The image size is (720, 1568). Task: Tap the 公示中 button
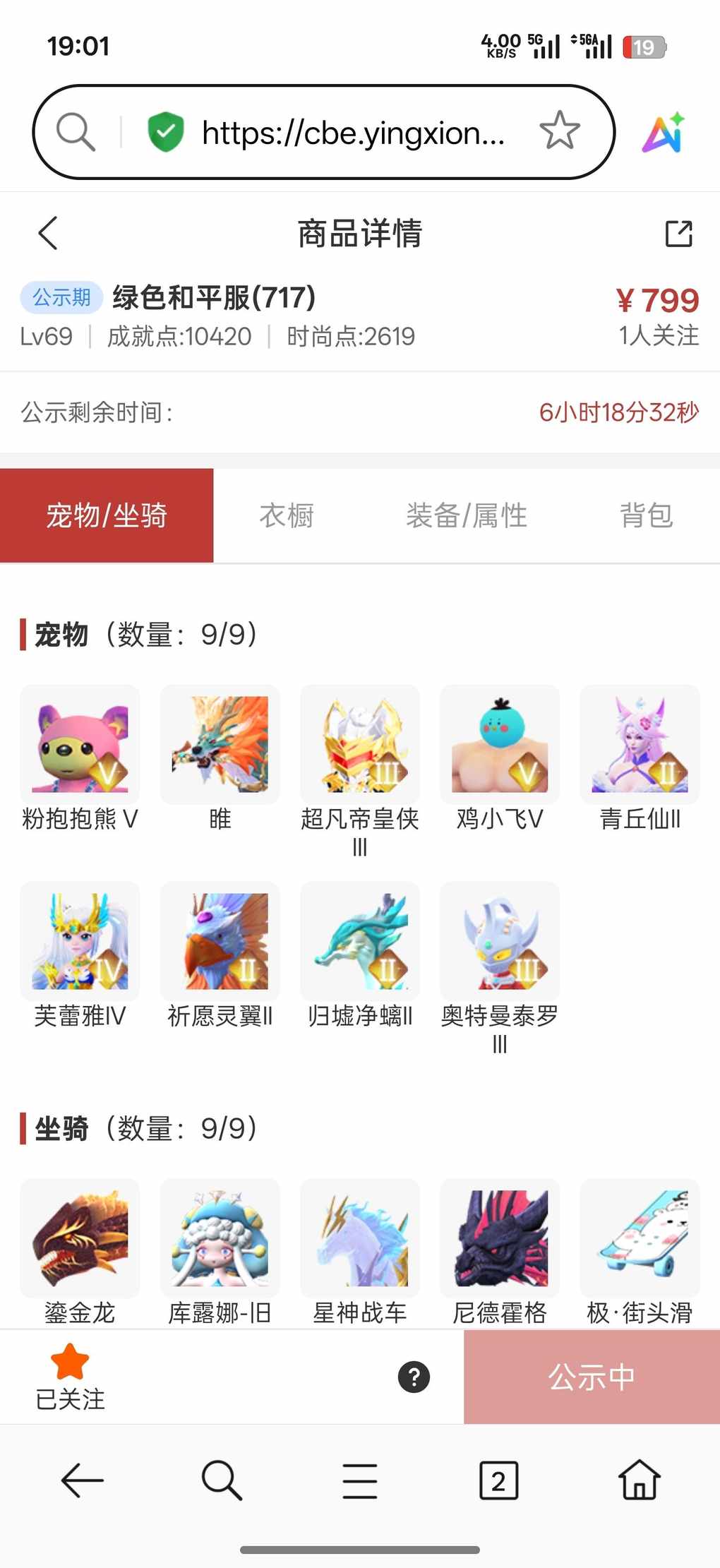592,1377
